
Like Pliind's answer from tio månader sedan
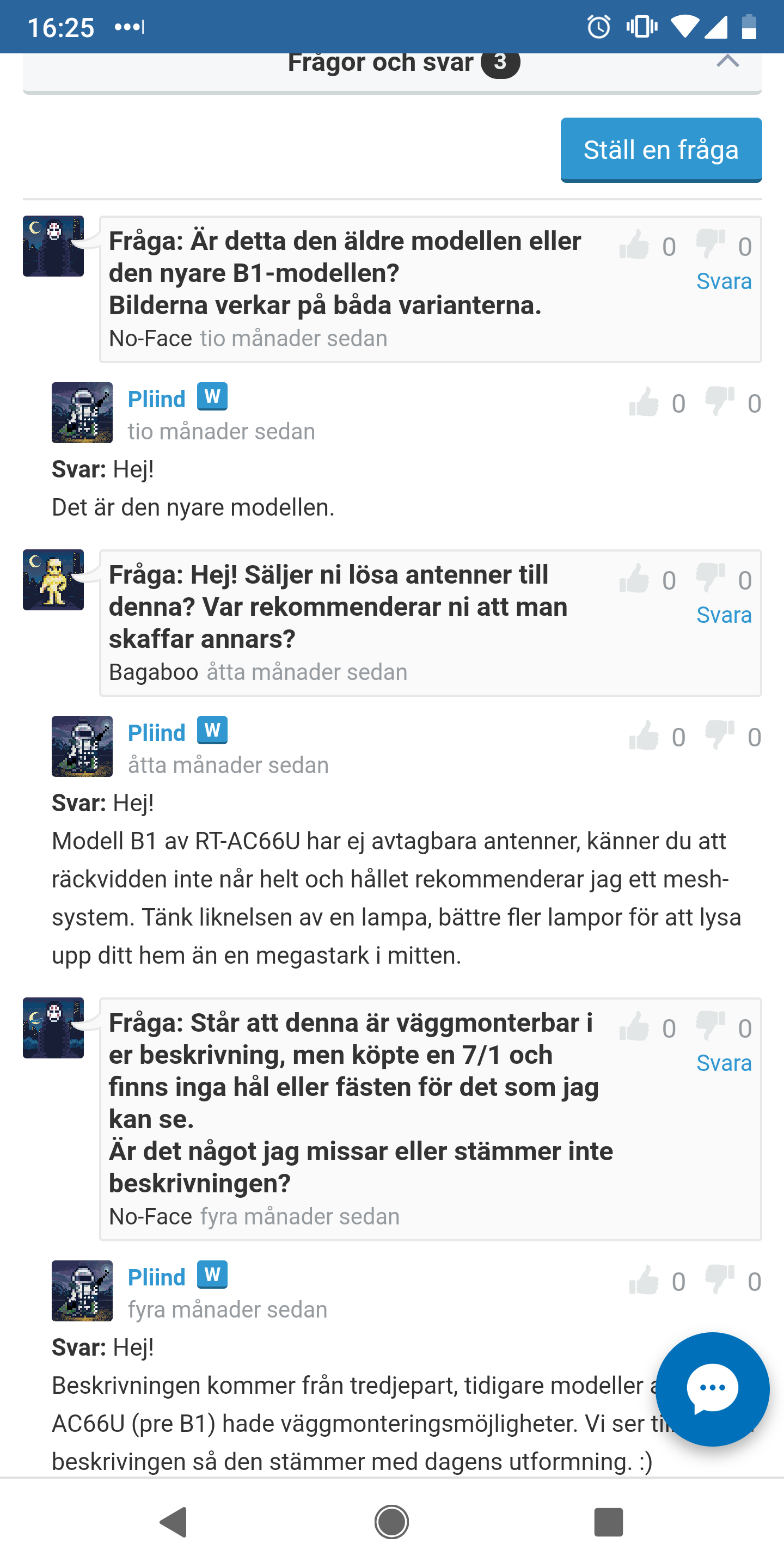tap(644, 402)
